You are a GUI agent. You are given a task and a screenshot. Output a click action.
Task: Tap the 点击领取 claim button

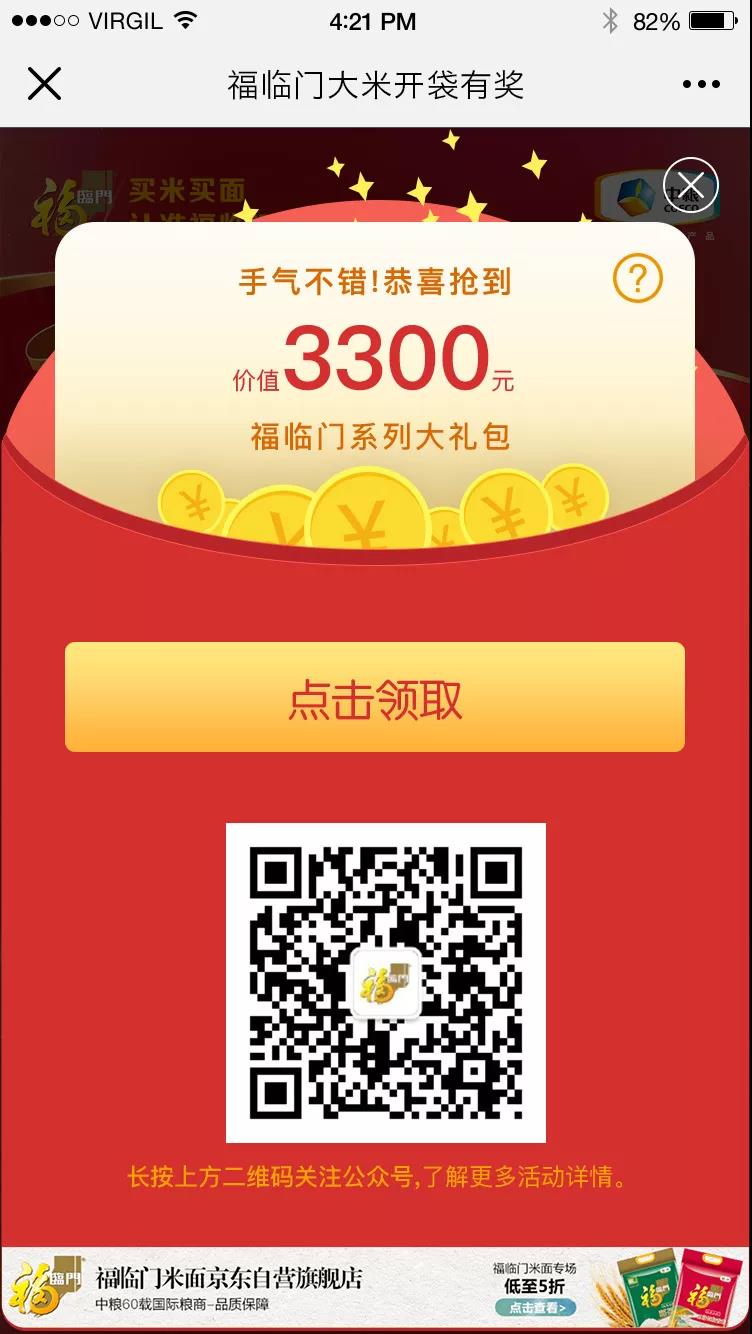375,698
